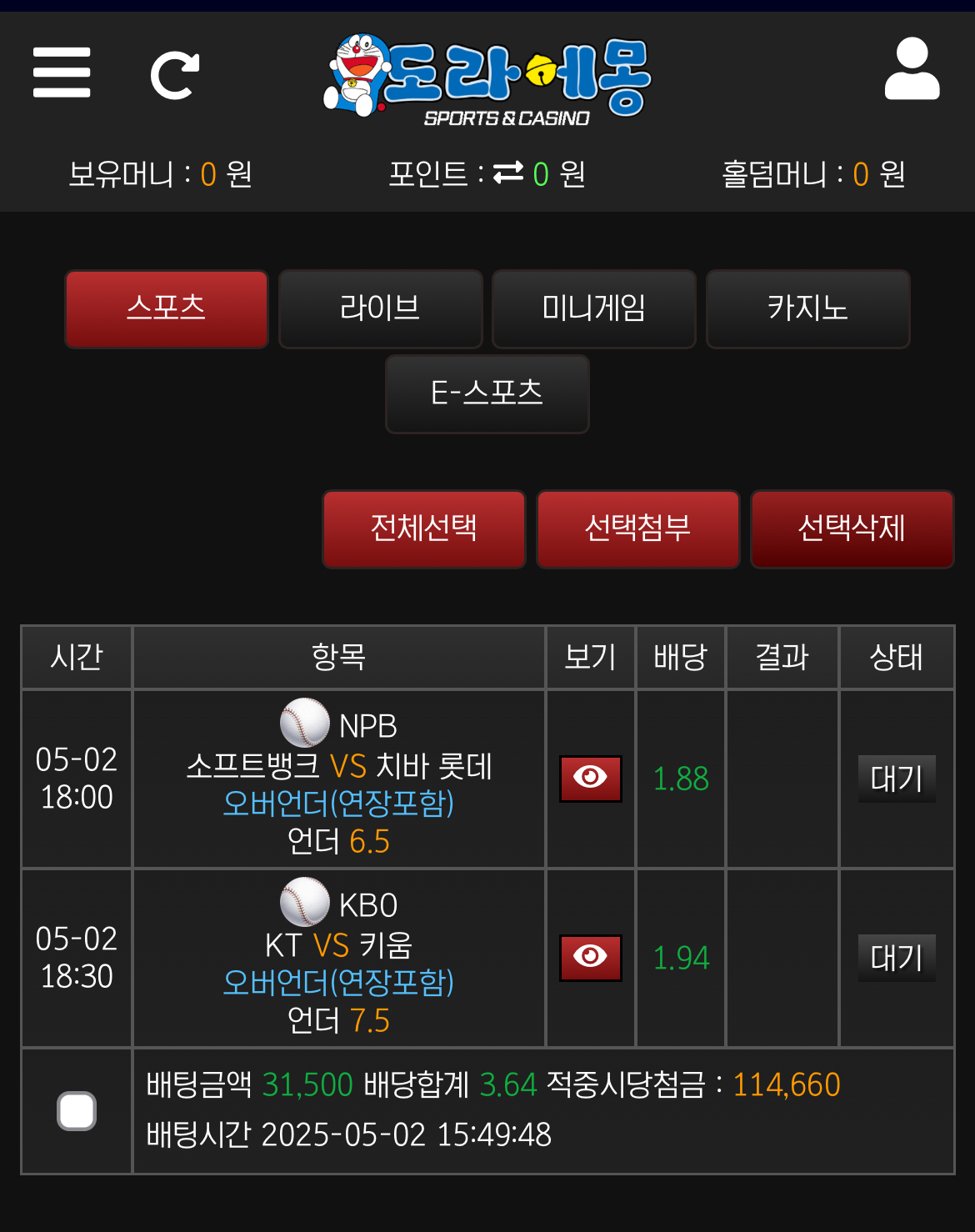The image size is (975, 1232).
Task: Switch to the 라이브 tab
Action: pos(380,308)
